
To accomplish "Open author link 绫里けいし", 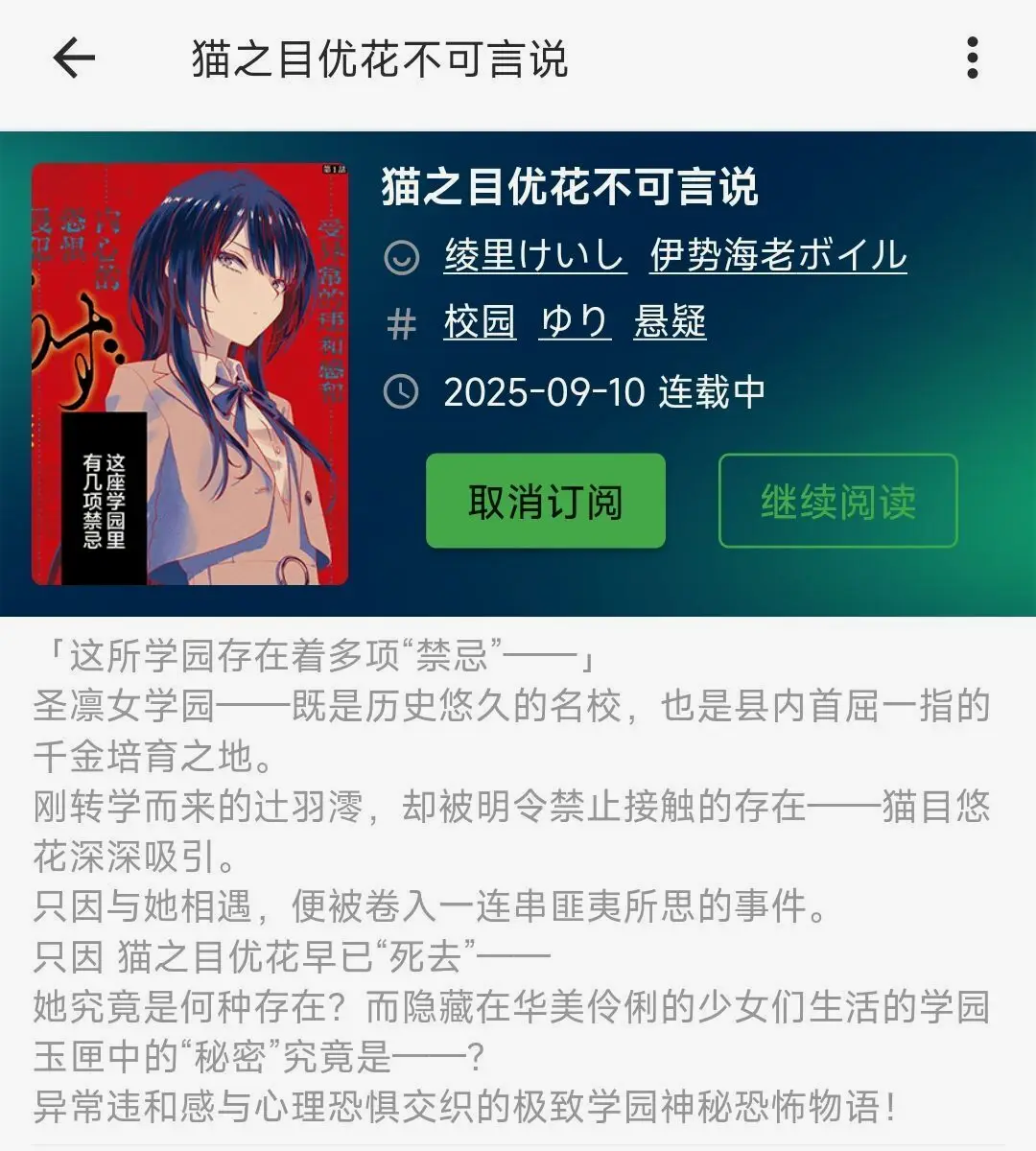I will (x=534, y=255).
